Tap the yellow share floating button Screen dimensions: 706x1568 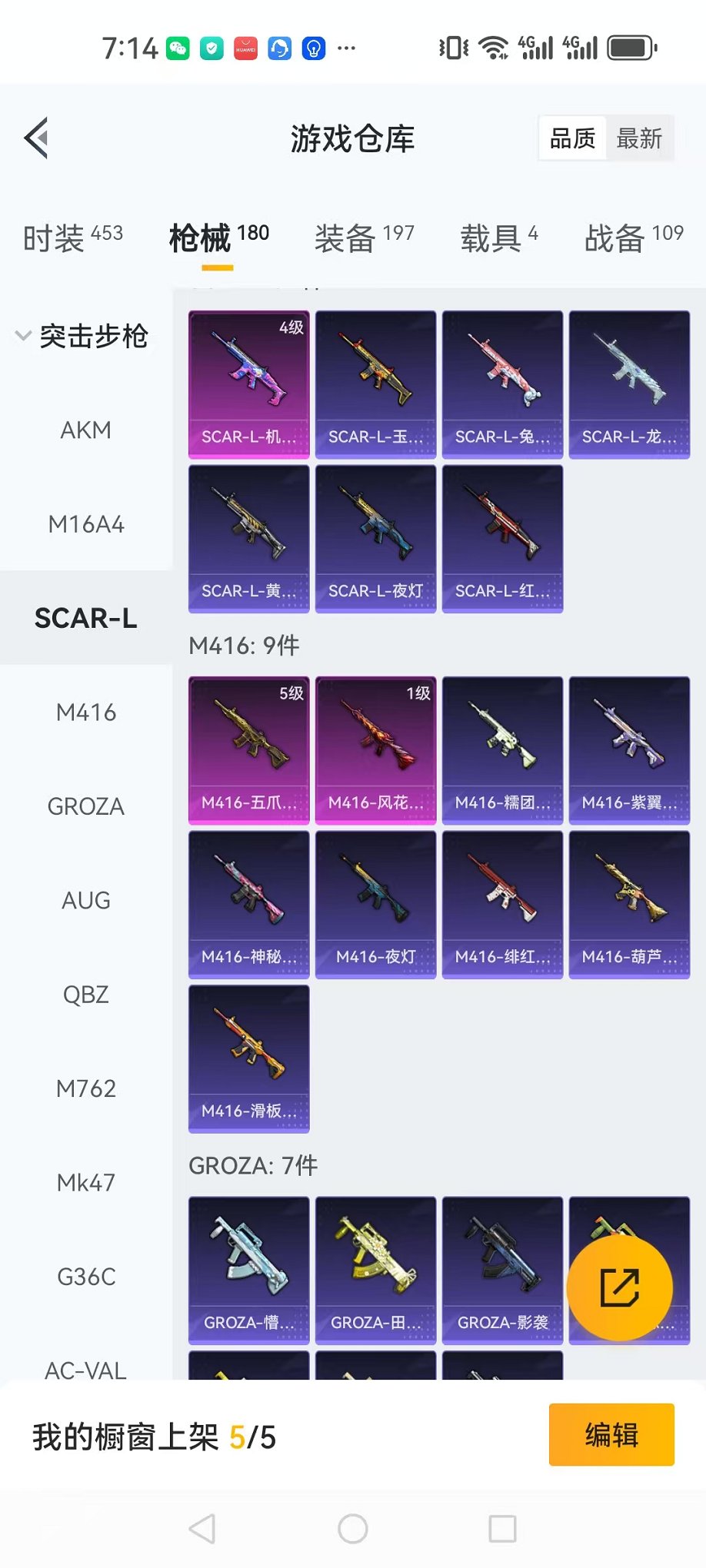[619, 1288]
